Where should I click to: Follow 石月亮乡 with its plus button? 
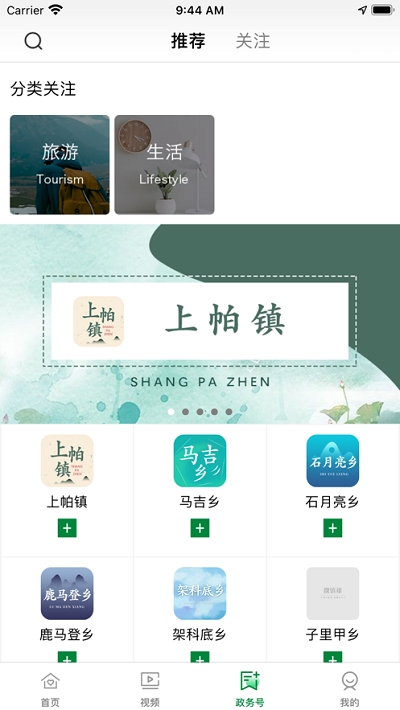tap(333, 528)
